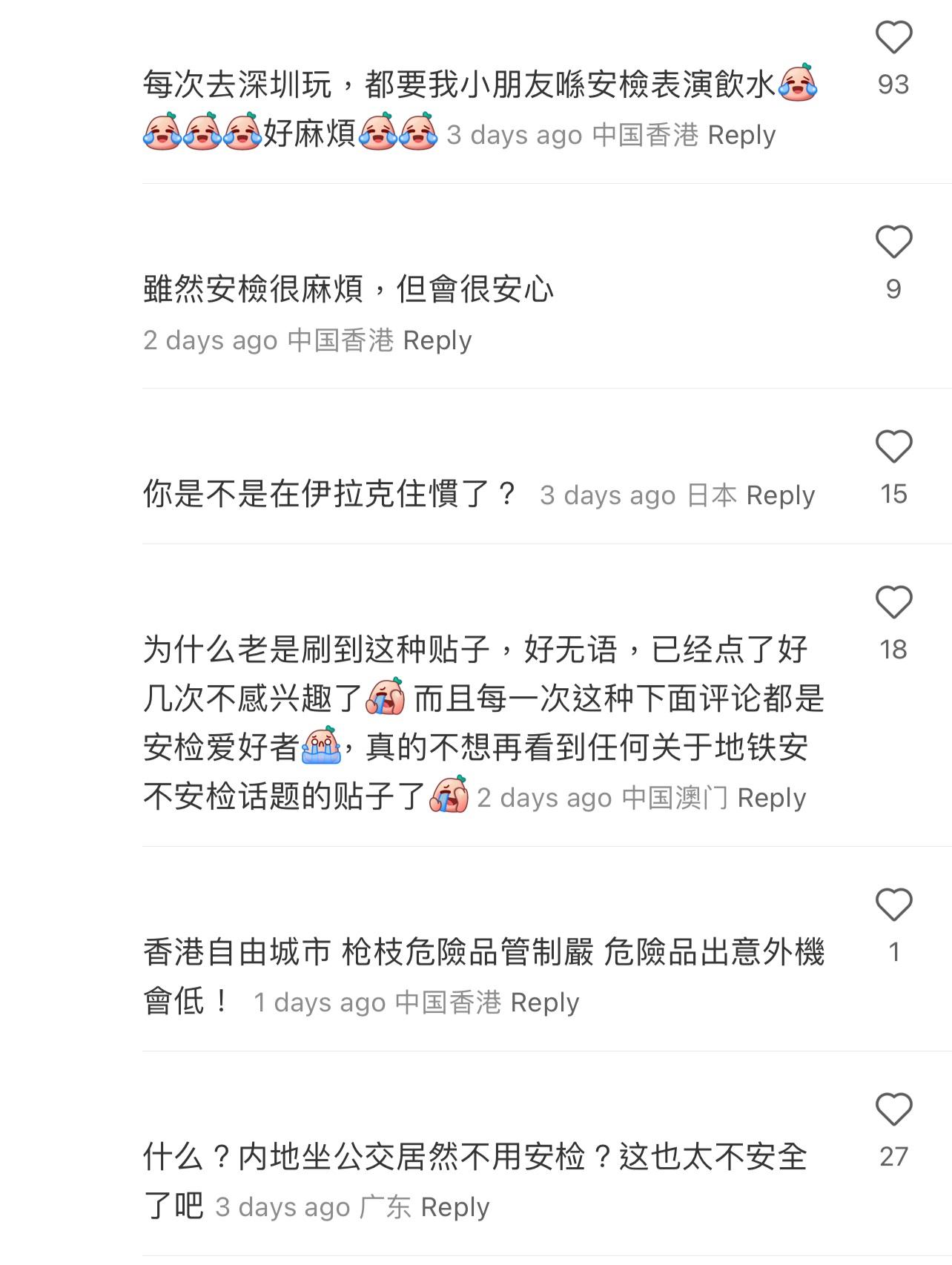Reply to the Iraq comment
Screen dimensions: 952x1265
click(781, 494)
